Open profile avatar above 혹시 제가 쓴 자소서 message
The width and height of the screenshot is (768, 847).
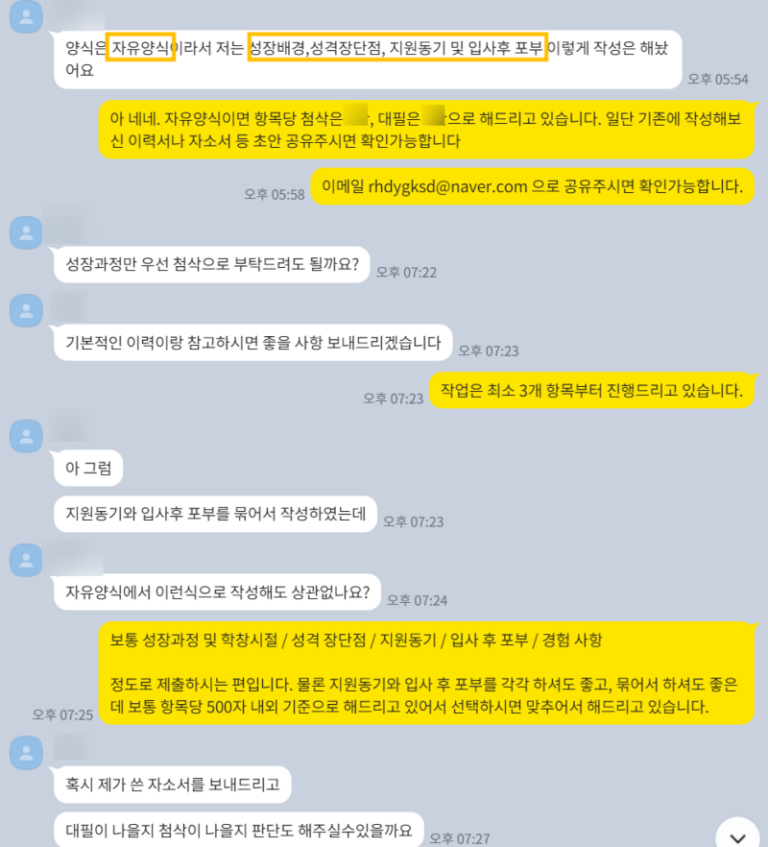coord(25,752)
